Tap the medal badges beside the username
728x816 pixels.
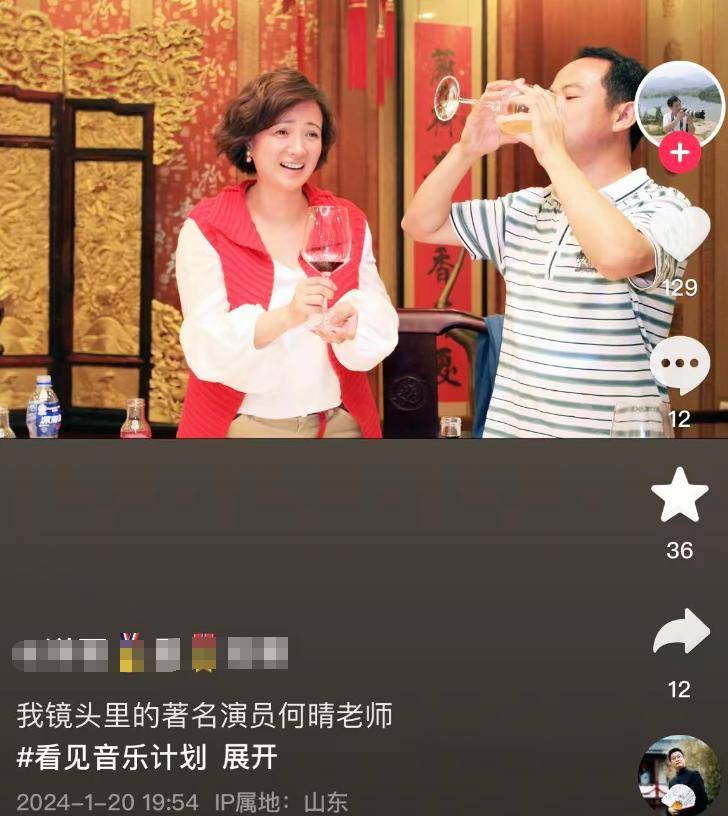tap(130, 651)
